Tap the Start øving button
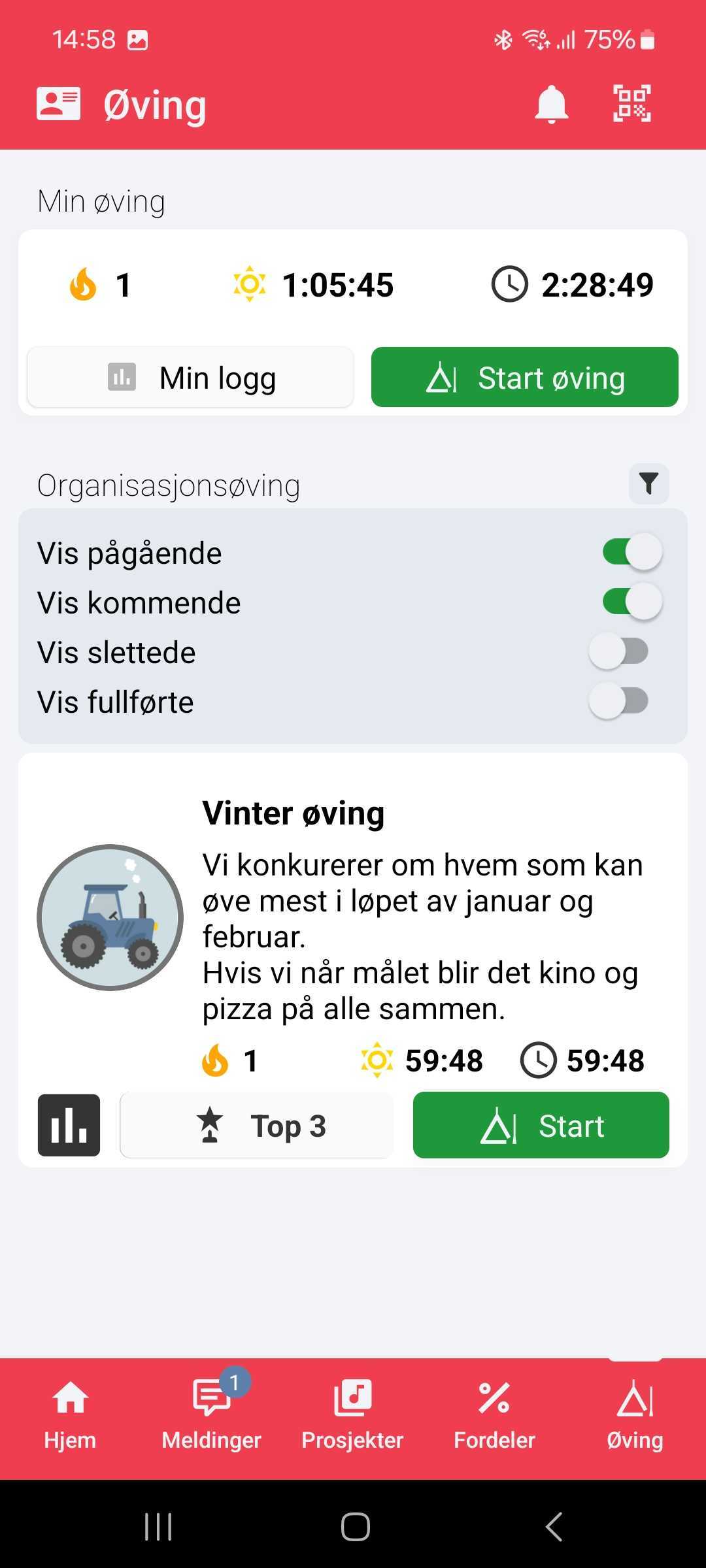 pyautogui.click(x=524, y=378)
